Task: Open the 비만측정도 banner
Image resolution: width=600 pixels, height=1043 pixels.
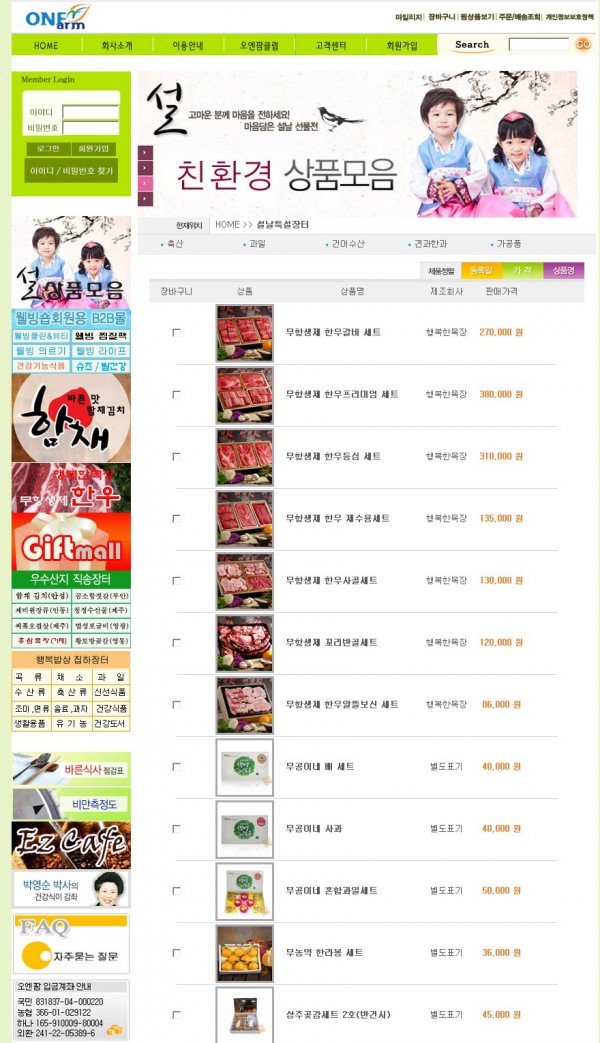Action: coord(71,804)
